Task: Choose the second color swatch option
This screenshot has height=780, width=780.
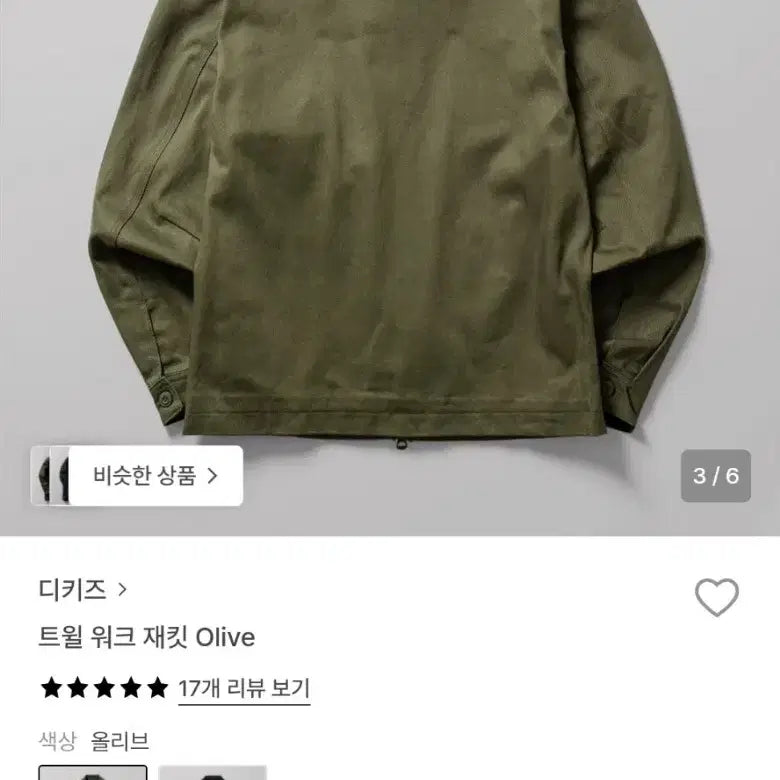Action: [x=212, y=772]
